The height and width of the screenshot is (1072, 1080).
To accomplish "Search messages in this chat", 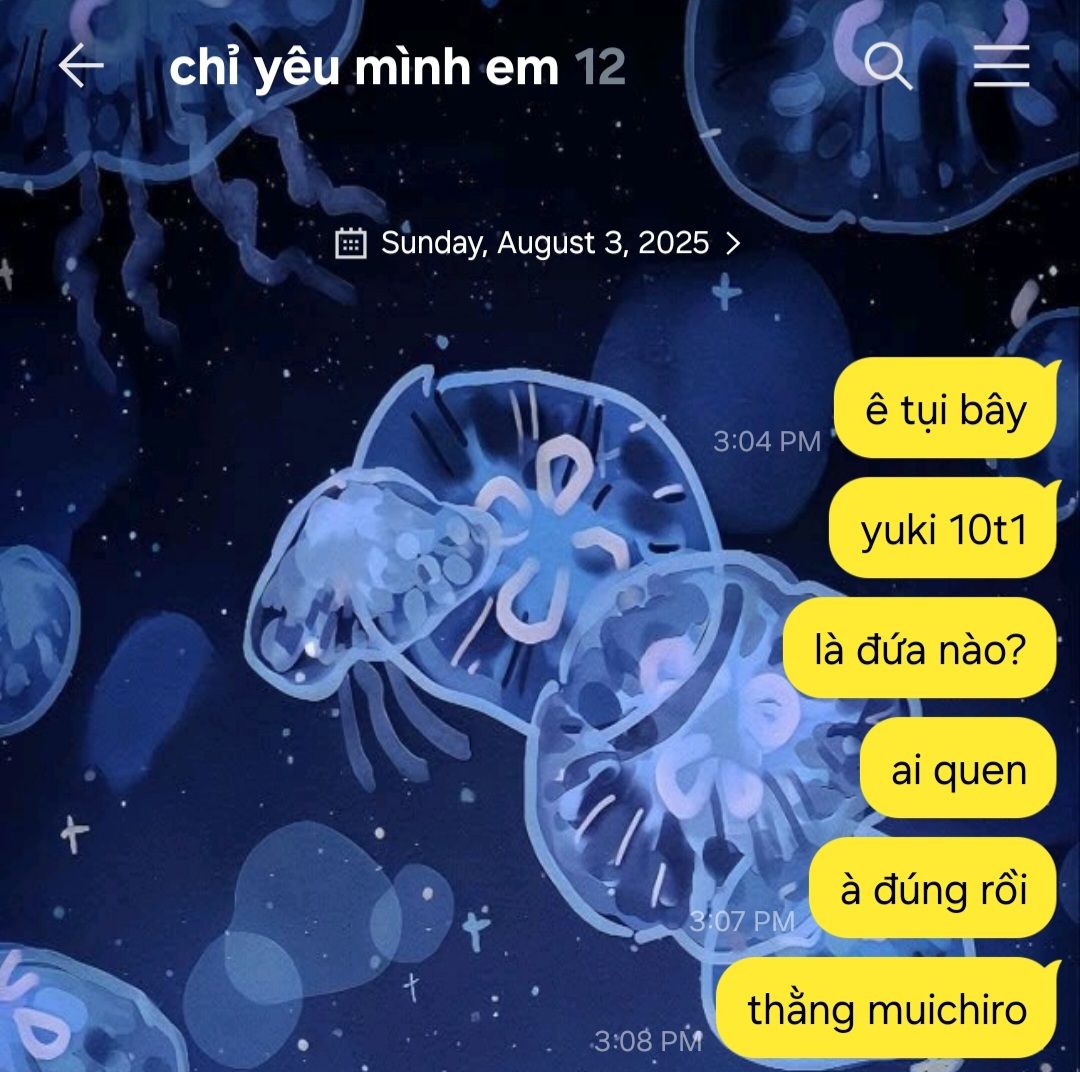I will point(887,66).
